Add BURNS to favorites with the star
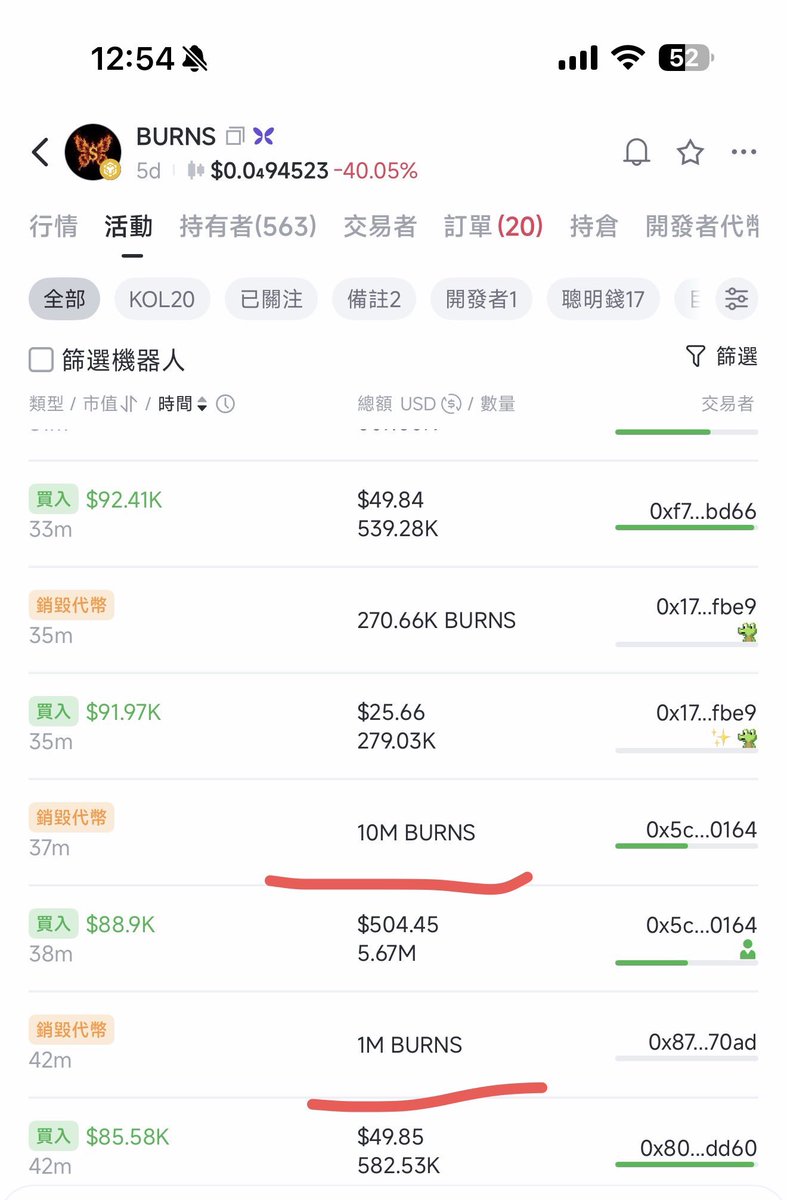 coord(690,153)
